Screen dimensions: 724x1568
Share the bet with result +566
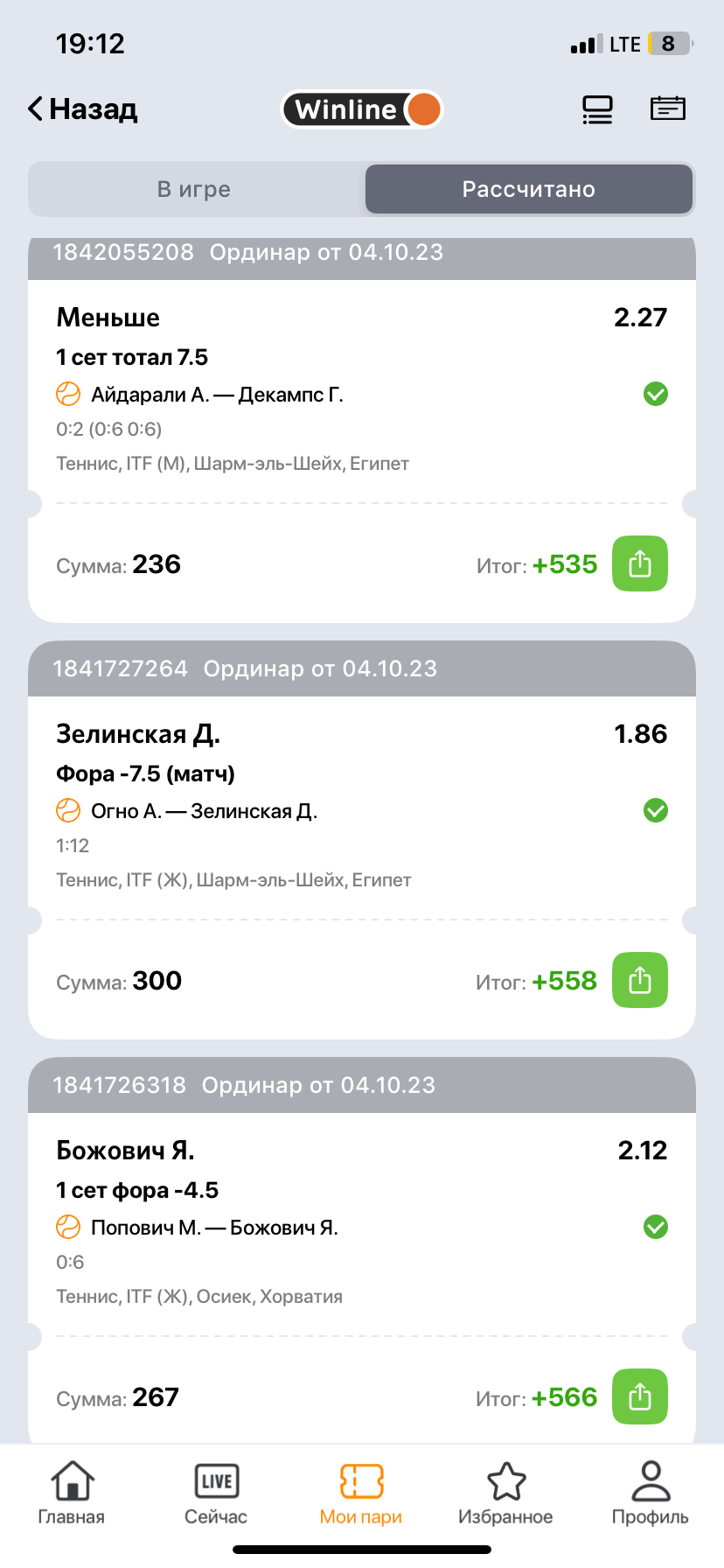(x=639, y=1397)
